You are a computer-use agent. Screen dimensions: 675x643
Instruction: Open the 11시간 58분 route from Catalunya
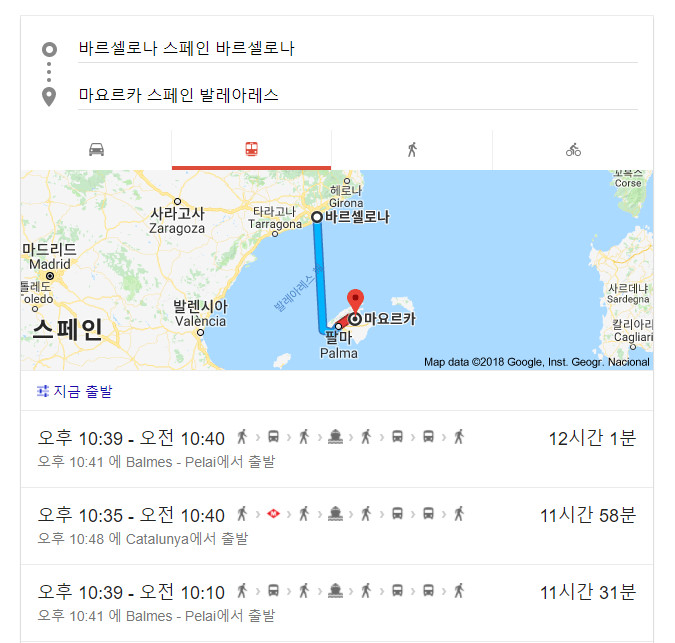[336, 525]
